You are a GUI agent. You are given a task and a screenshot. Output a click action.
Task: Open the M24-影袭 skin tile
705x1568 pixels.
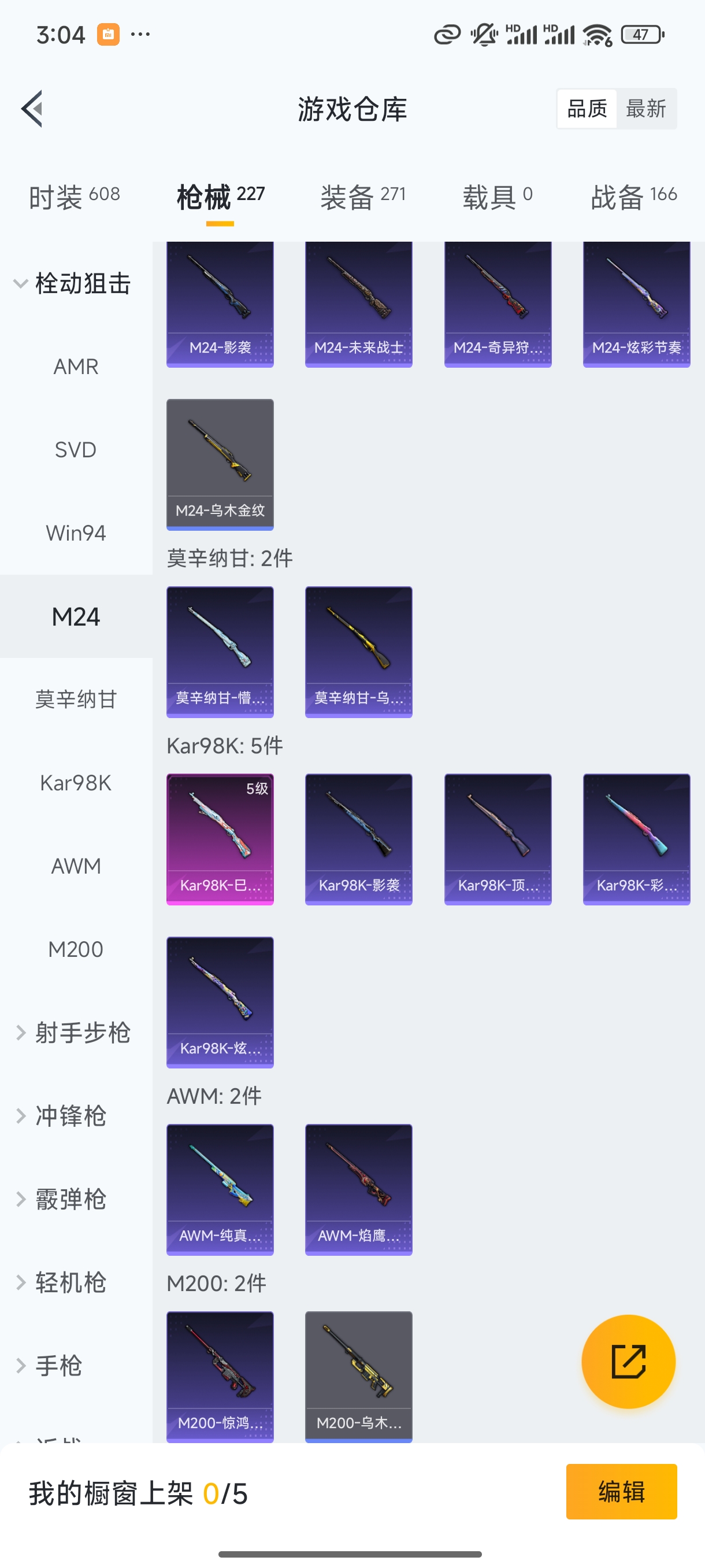point(220,304)
